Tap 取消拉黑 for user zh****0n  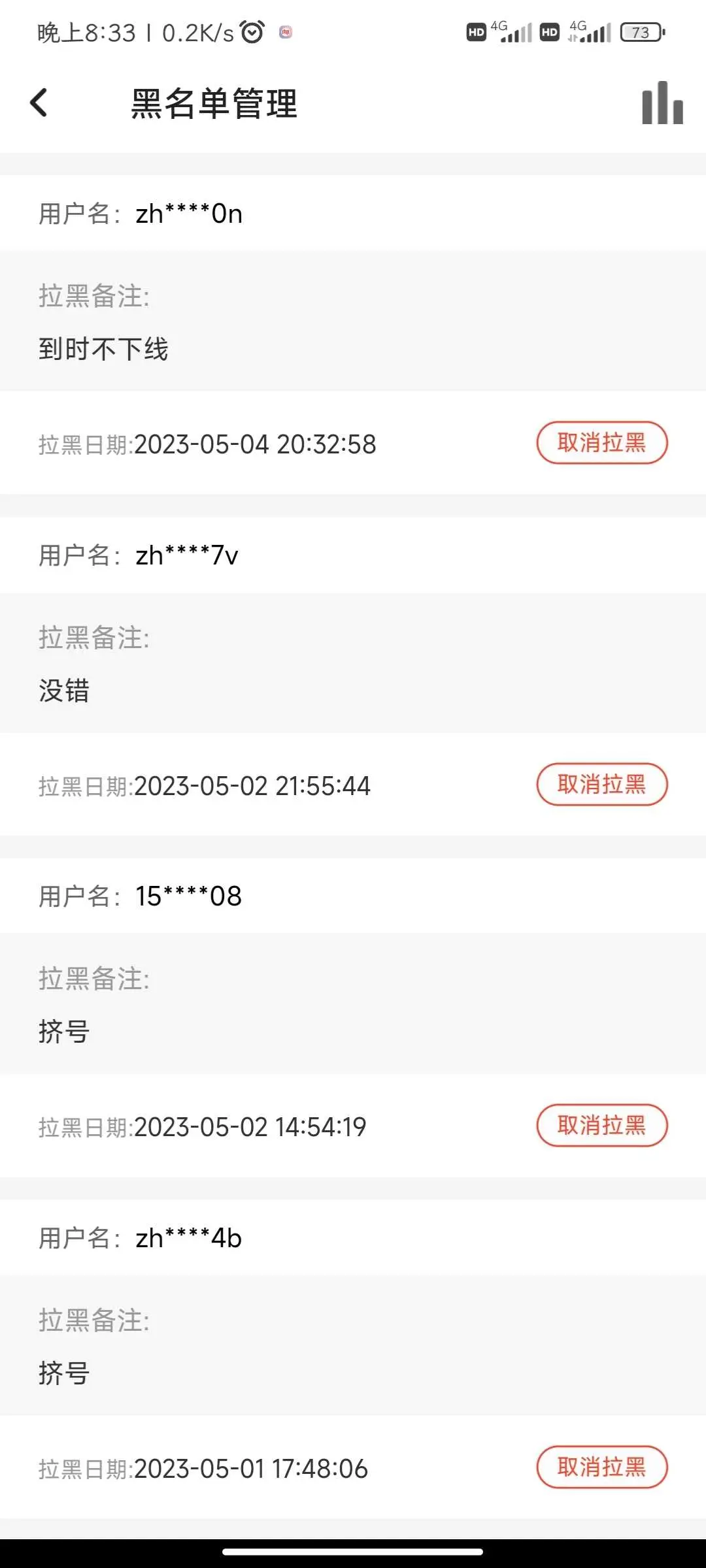coord(602,443)
